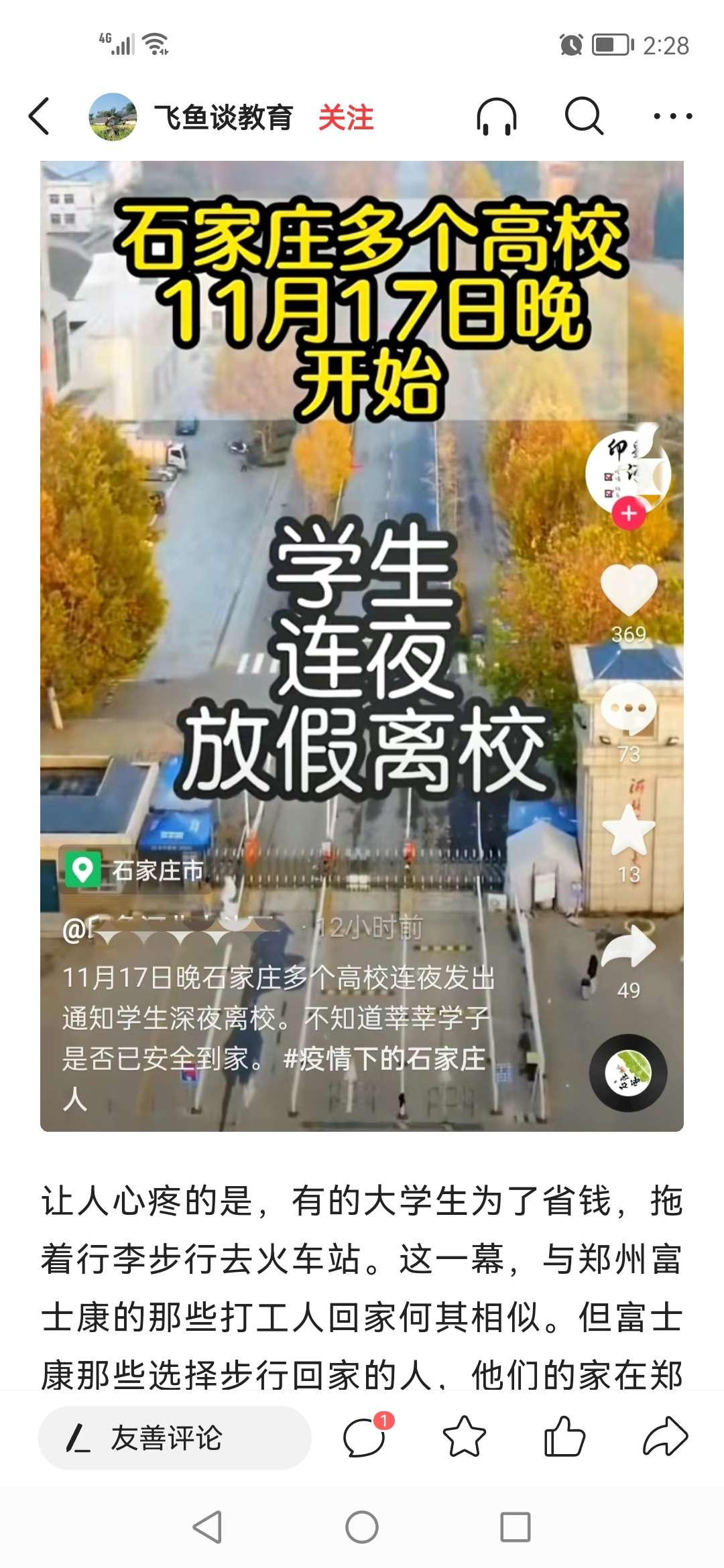Image resolution: width=724 pixels, height=1568 pixels.
Task: Open search from the magnifier icon
Action: pyautogui.click(x=584, y=117)
